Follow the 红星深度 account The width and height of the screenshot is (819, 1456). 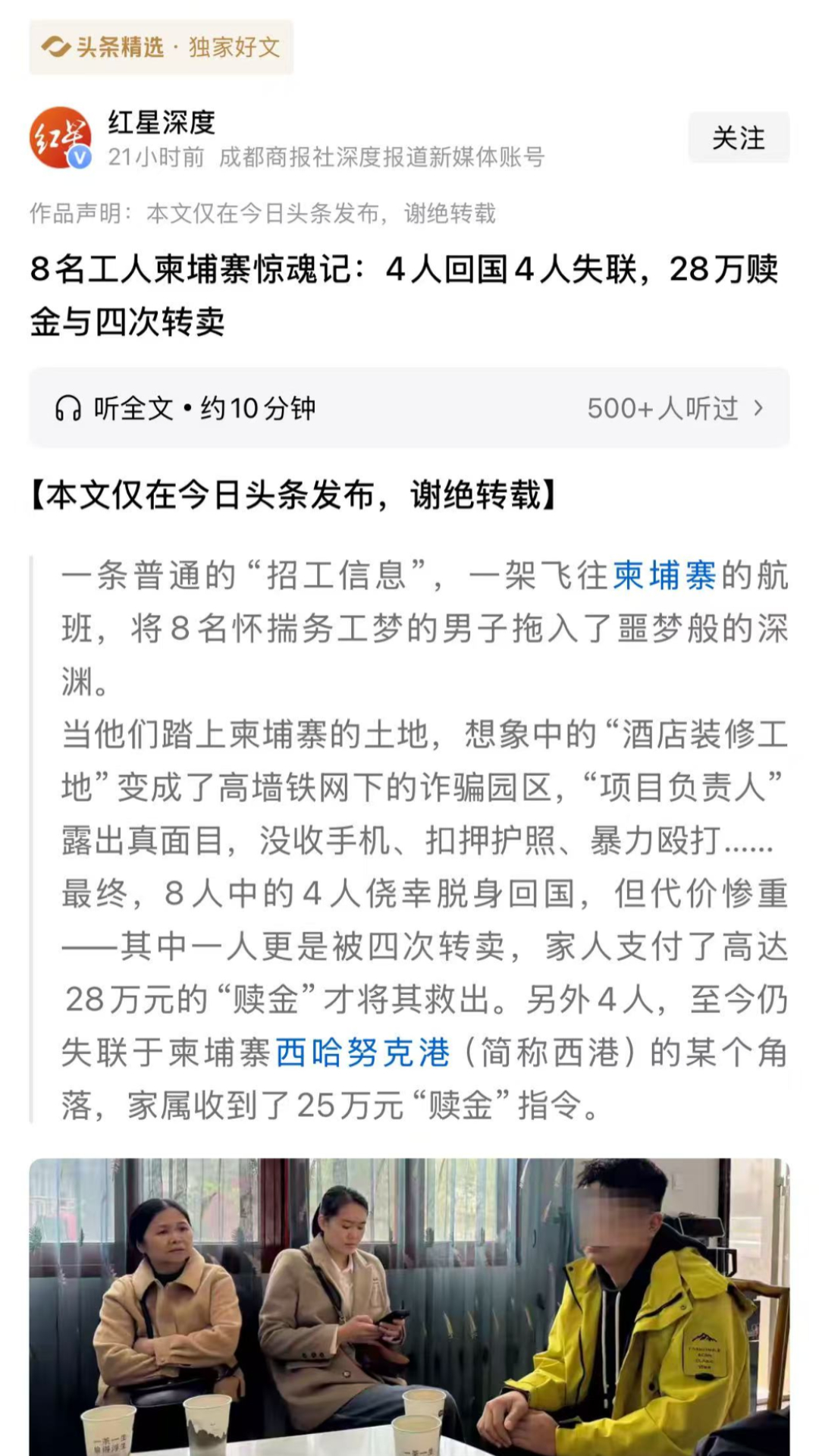738,138
